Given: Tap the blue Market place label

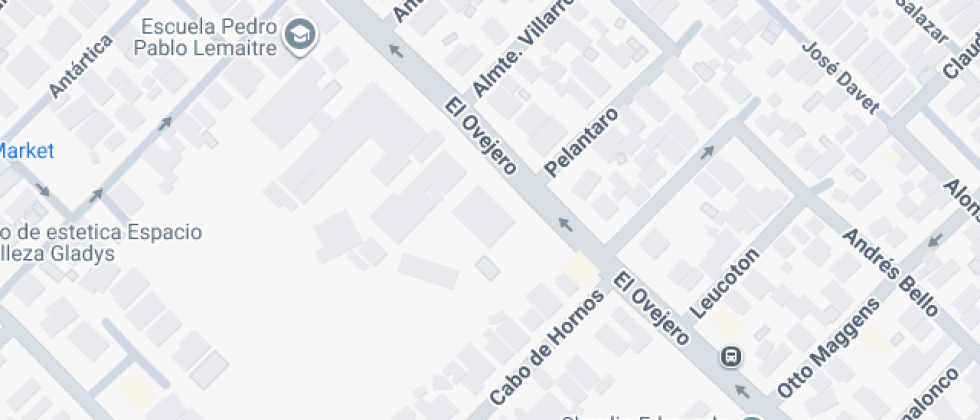Looking at the screenshot, I should tap(26, 151).
